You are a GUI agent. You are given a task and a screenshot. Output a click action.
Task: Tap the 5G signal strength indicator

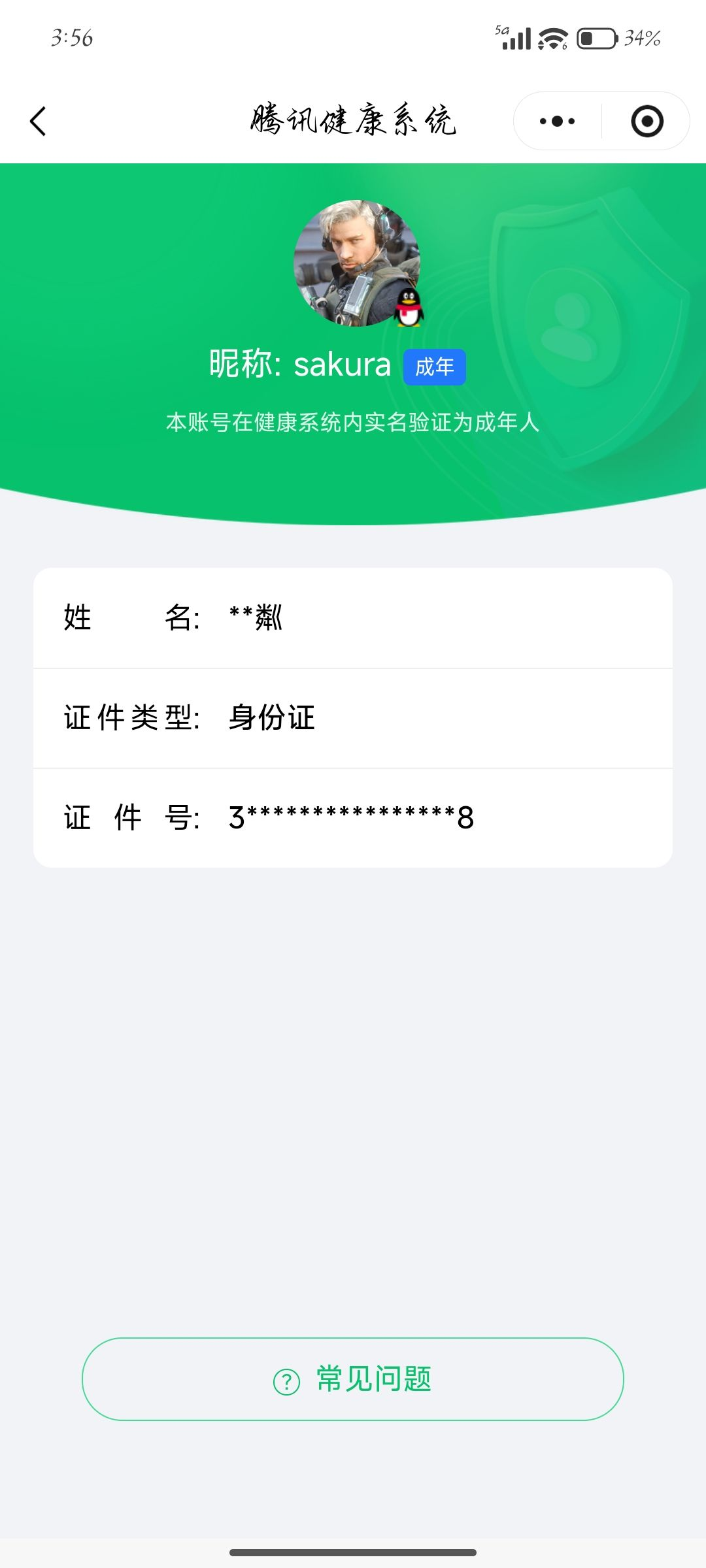click(516, 39)
